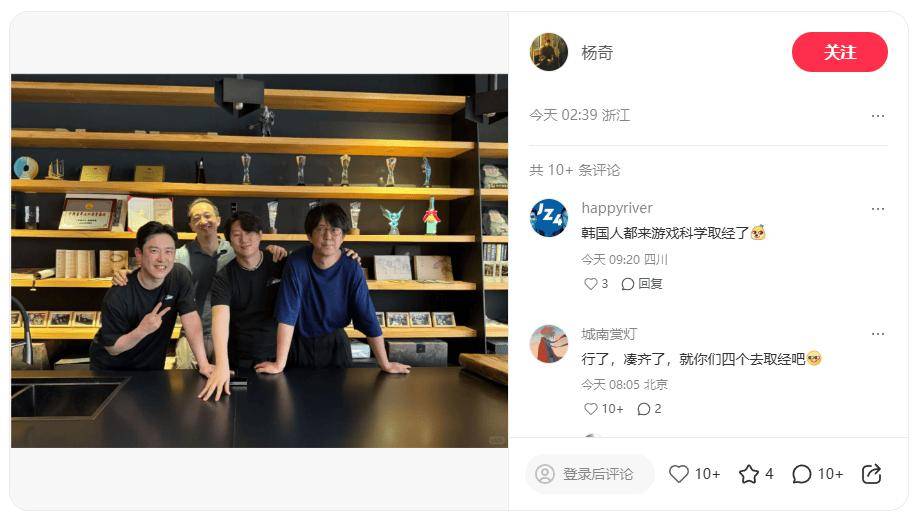The height and width of the screenshot is (517, 914).
Task: Tap the 登录后评论 comment field
Action: click(x=589, y=474)
